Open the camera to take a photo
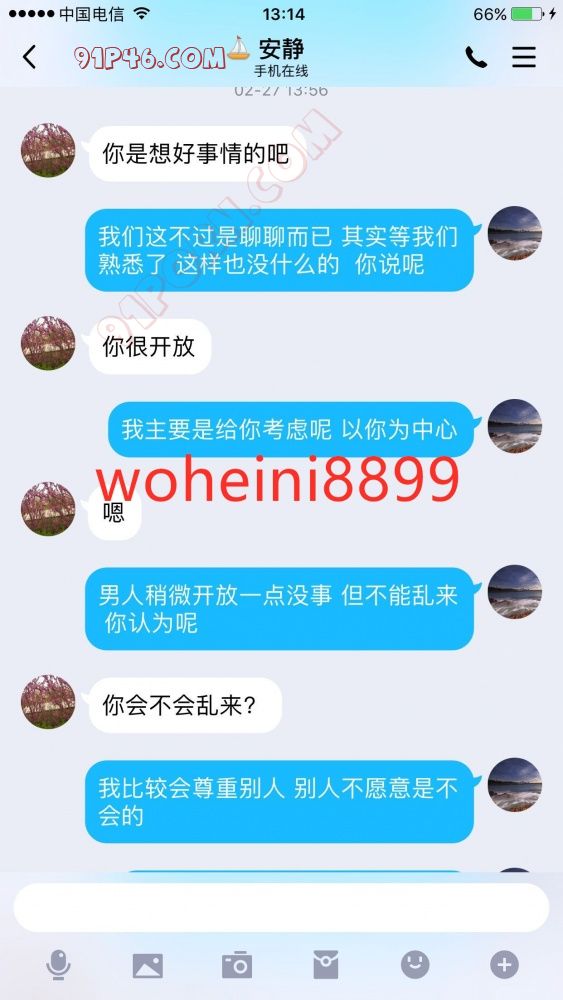563x1000 pixels. tap(237, 965)
